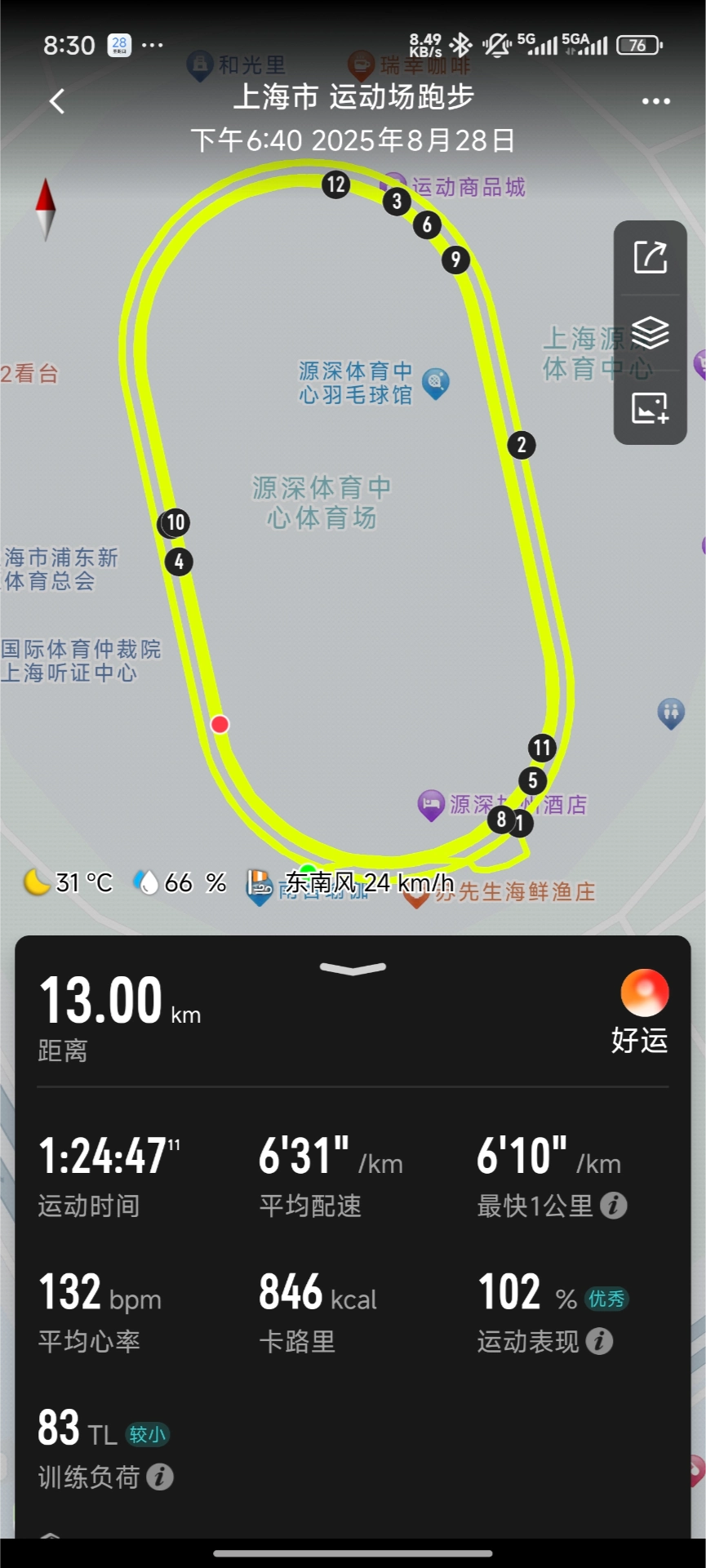Open the three-dot overflow menu
This screenshot has height=1568, width=706.
pyautogui.click(x=655, y=101)
